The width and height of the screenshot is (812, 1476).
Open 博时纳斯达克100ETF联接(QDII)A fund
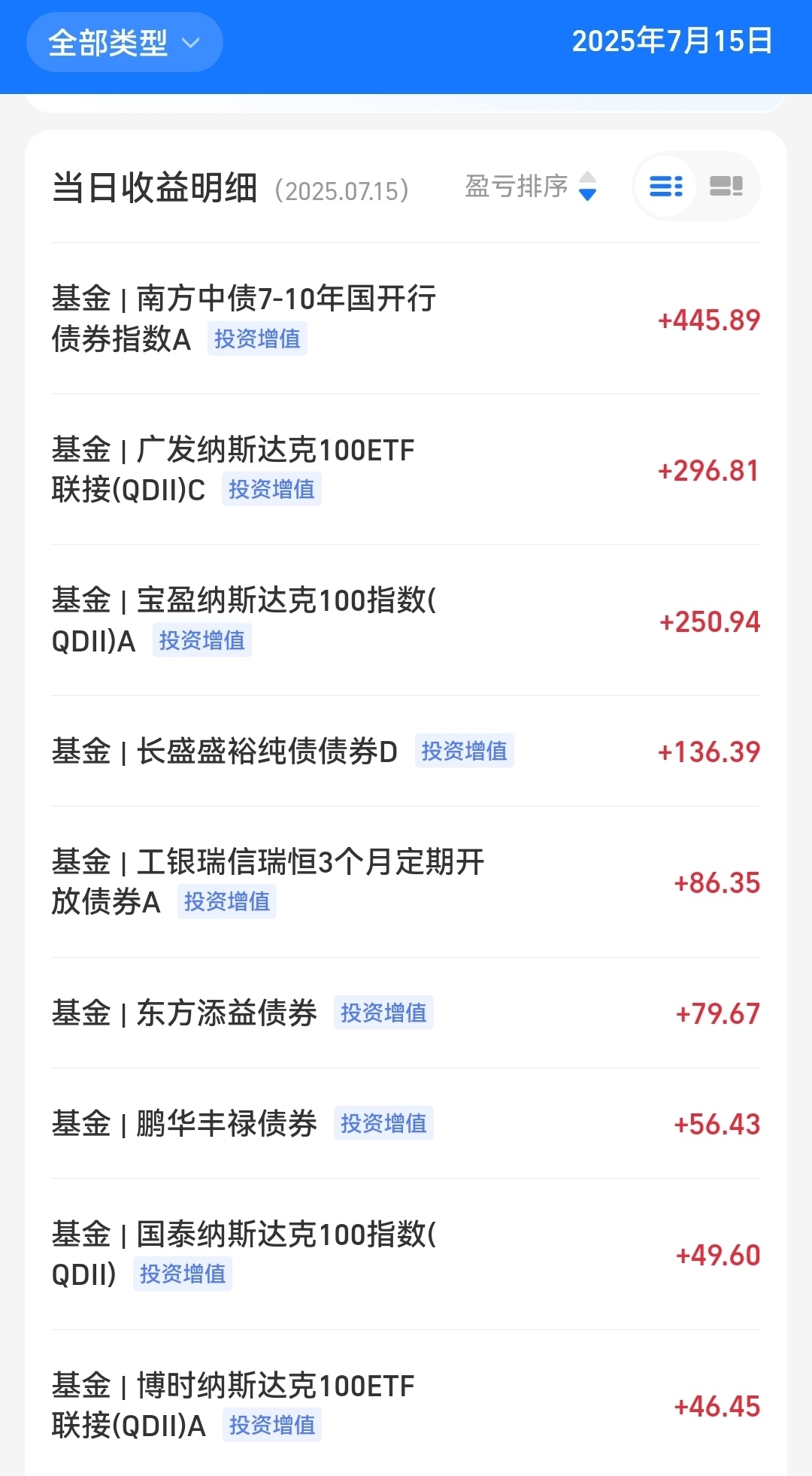(x=406, y=1404)
